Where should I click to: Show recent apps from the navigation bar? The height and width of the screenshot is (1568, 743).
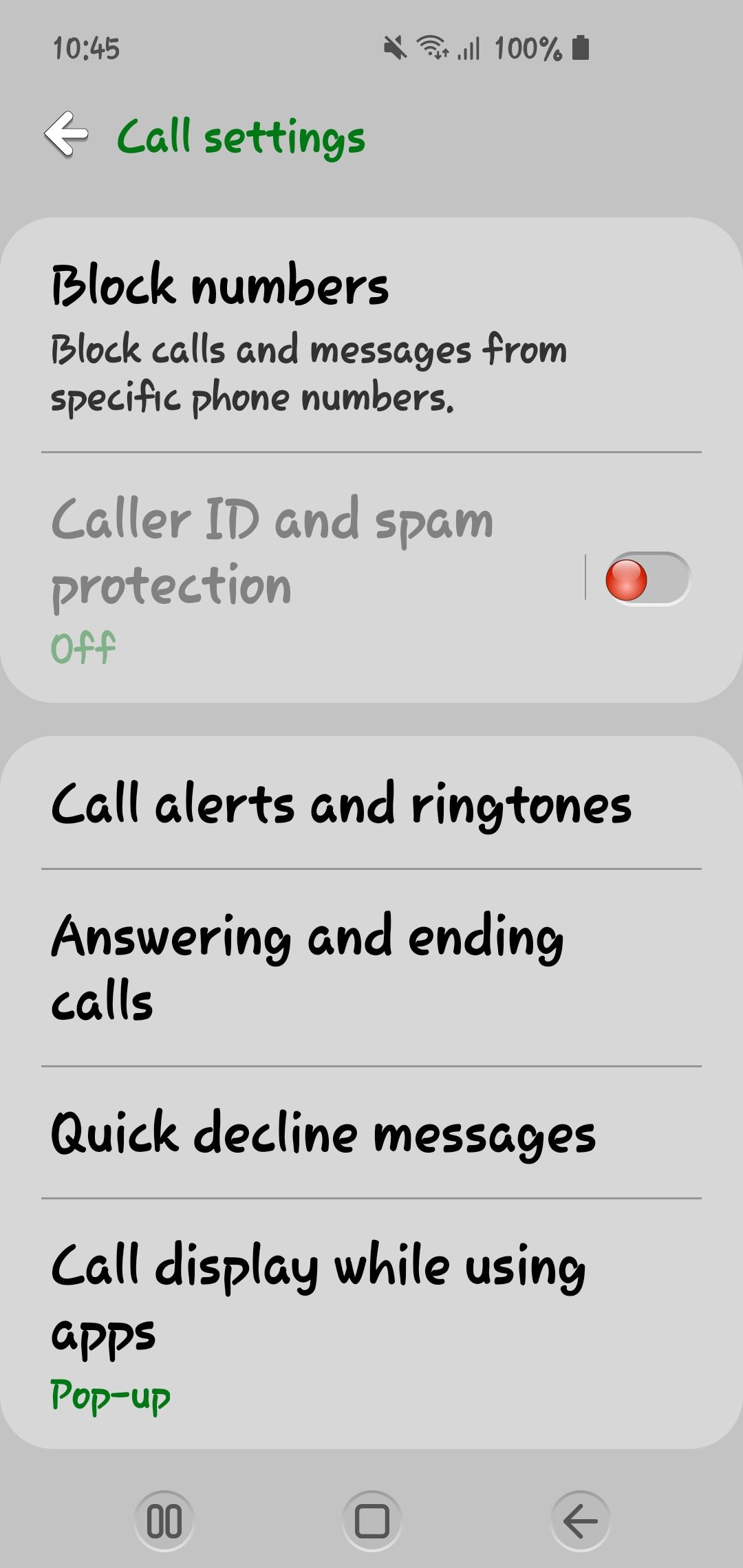pos(164,1521)
